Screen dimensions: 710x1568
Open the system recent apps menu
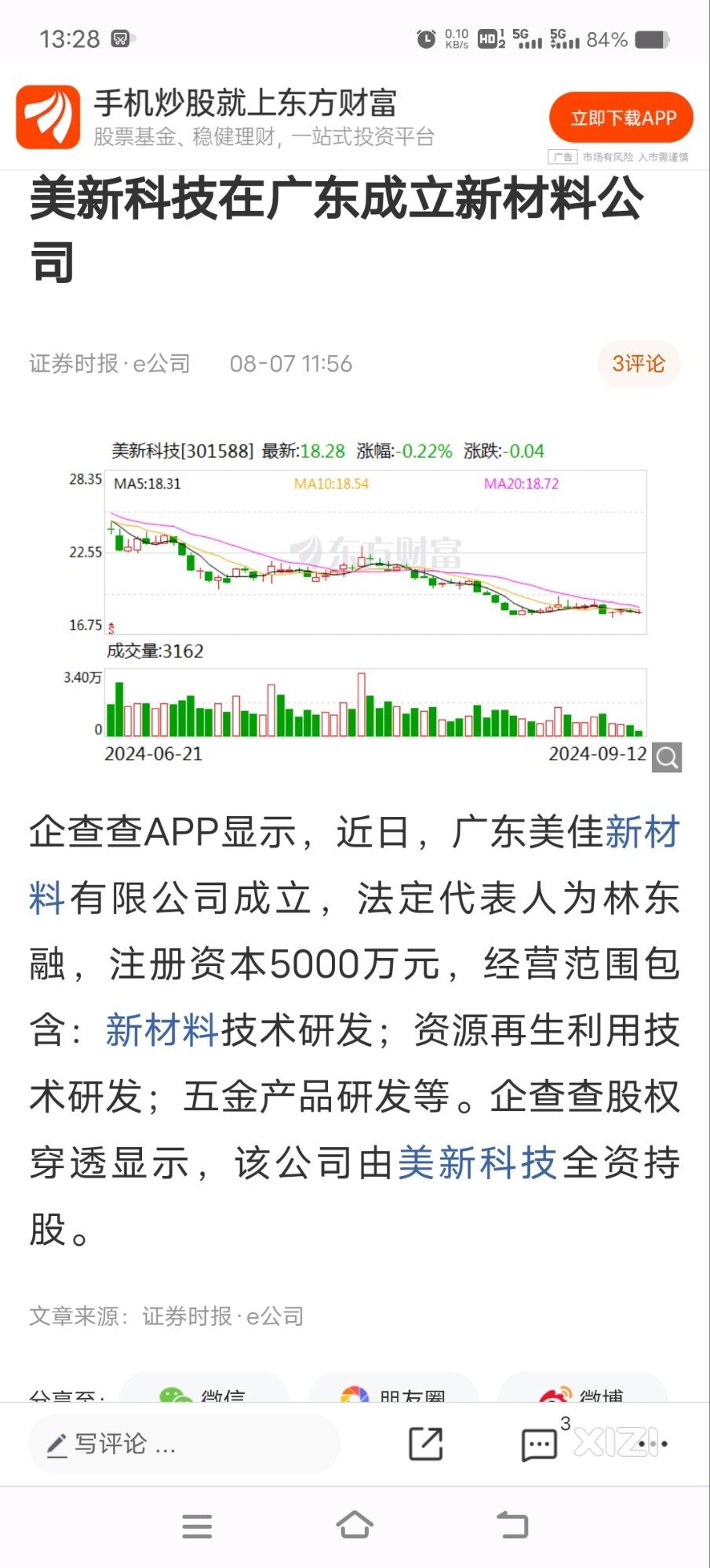(x=197, y=1526)
